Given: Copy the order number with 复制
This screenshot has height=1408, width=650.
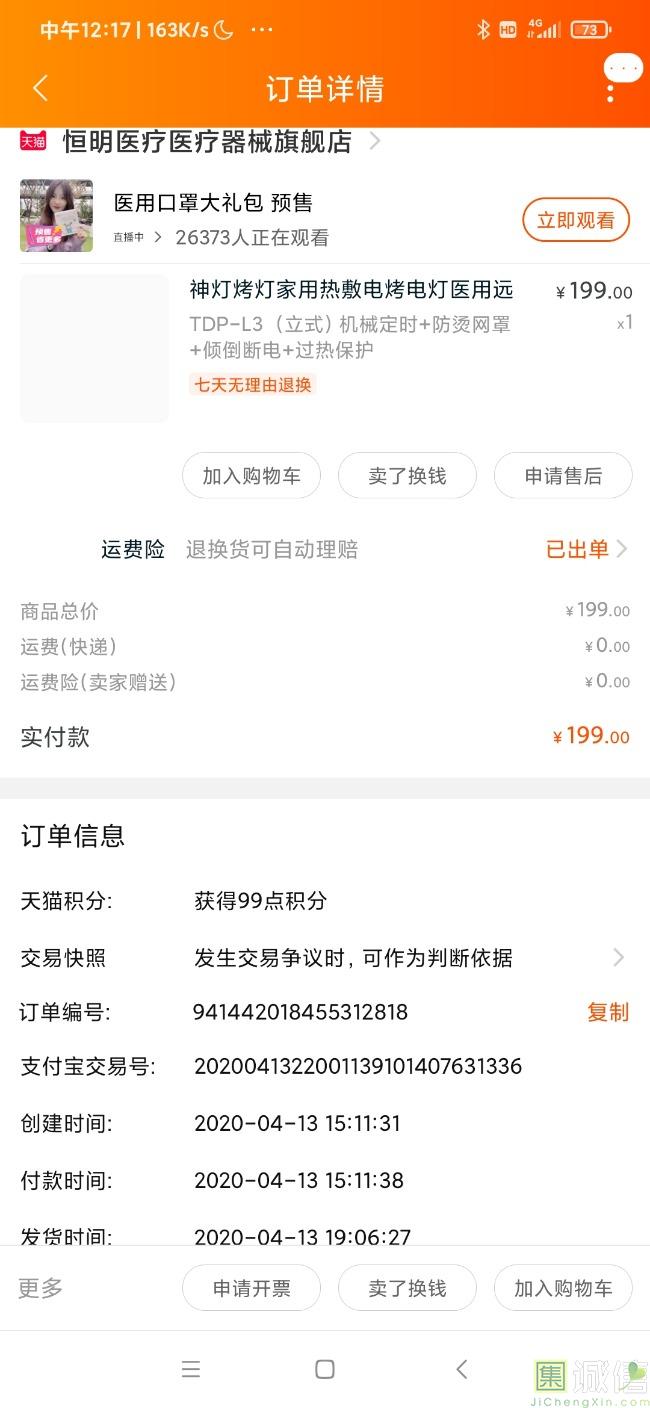Looking at the screenshot, I should point(607,1012).
